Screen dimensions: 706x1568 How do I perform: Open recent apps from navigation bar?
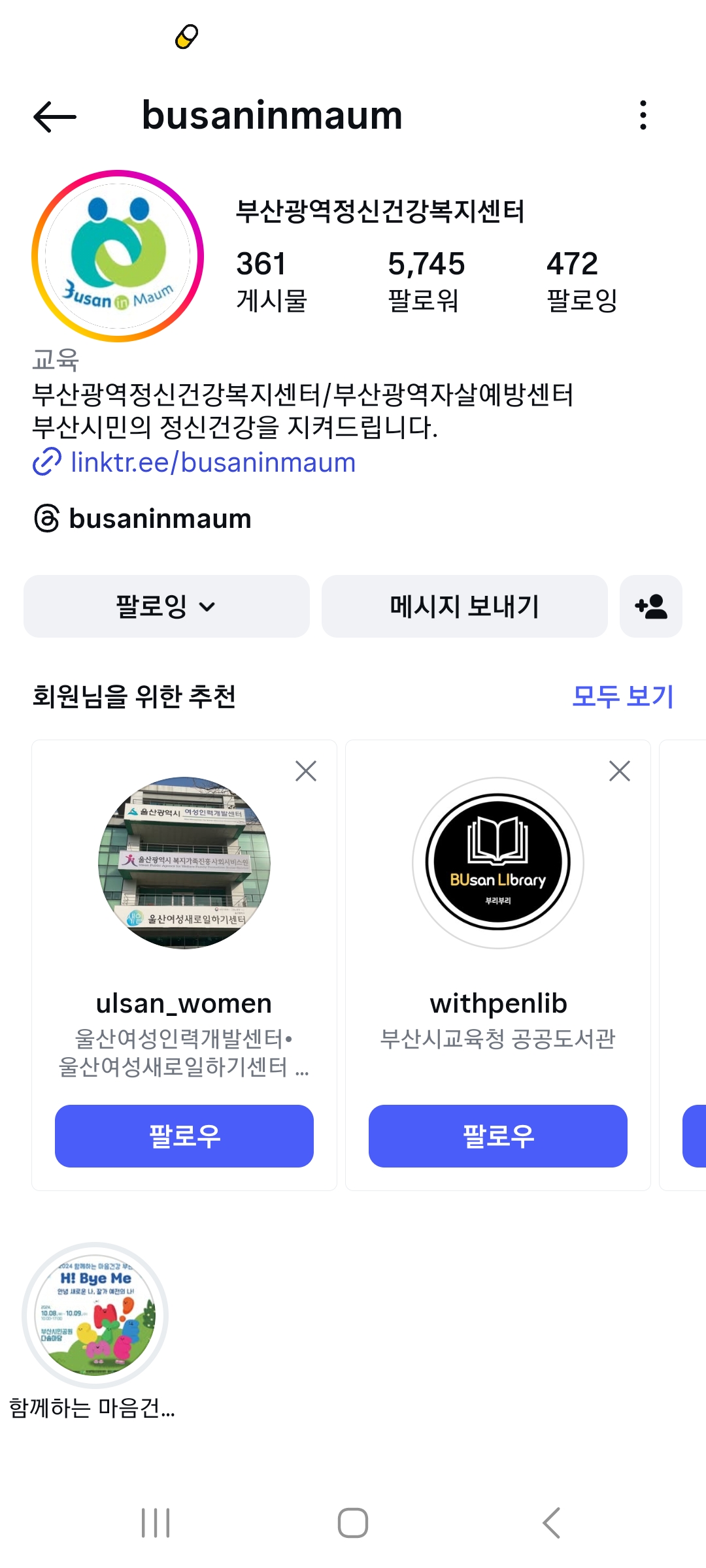pos(156,1523)
